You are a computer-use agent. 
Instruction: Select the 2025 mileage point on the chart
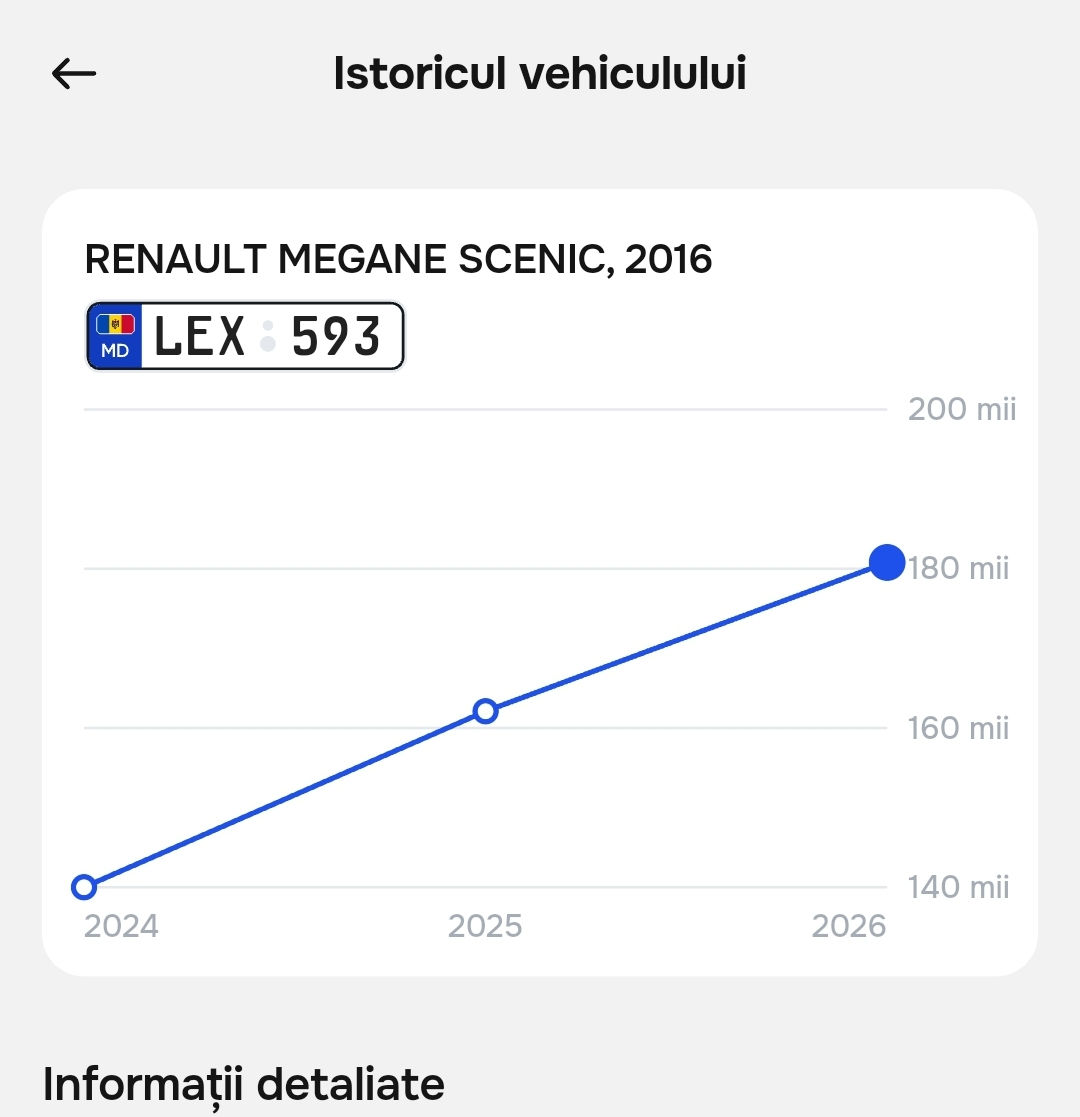485,711
